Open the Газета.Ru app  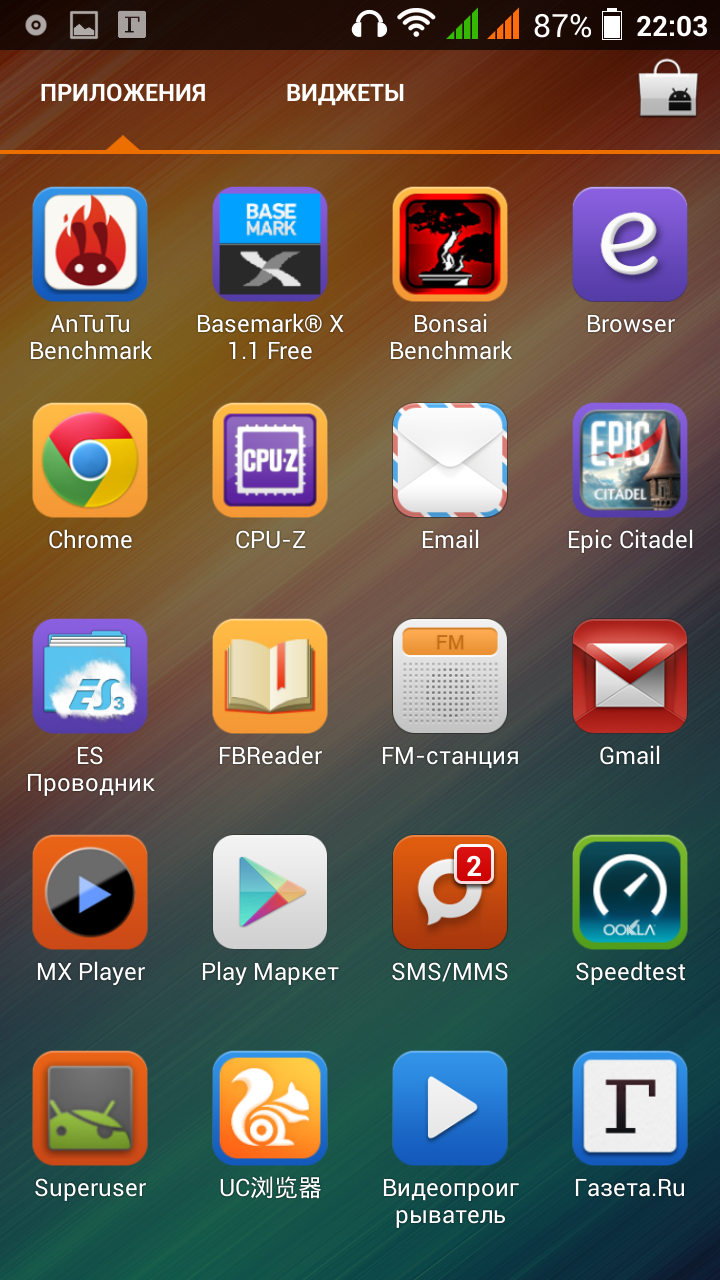tap(630, 1109)
